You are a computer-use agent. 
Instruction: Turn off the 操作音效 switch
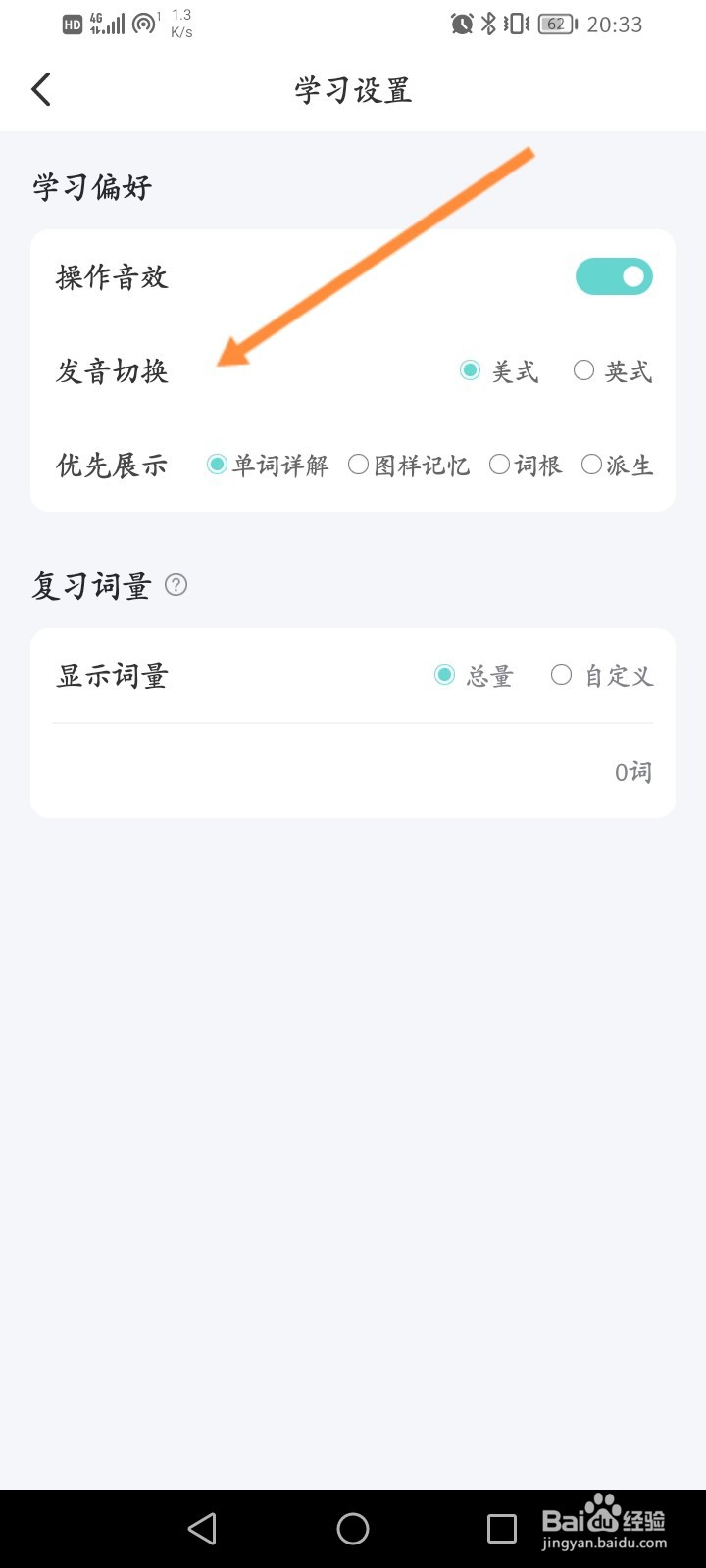click(x=614, y=276)
